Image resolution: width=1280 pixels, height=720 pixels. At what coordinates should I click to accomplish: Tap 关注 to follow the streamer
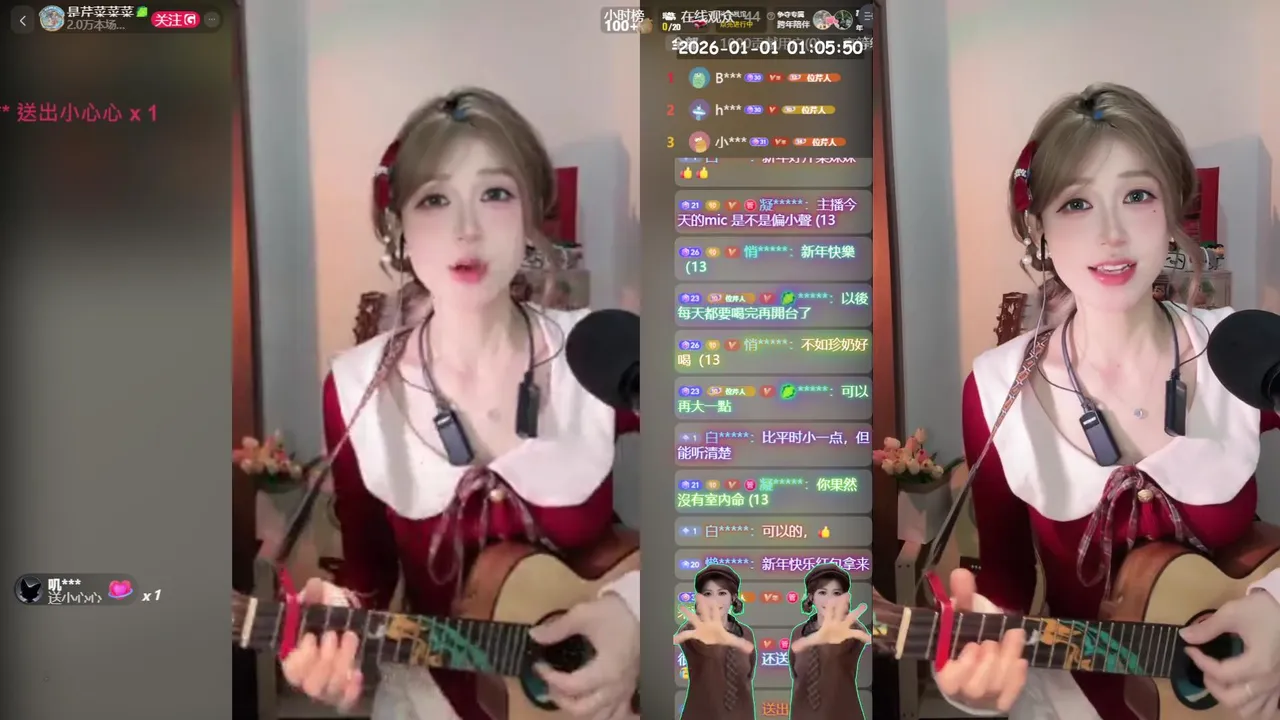click(175, 19)
